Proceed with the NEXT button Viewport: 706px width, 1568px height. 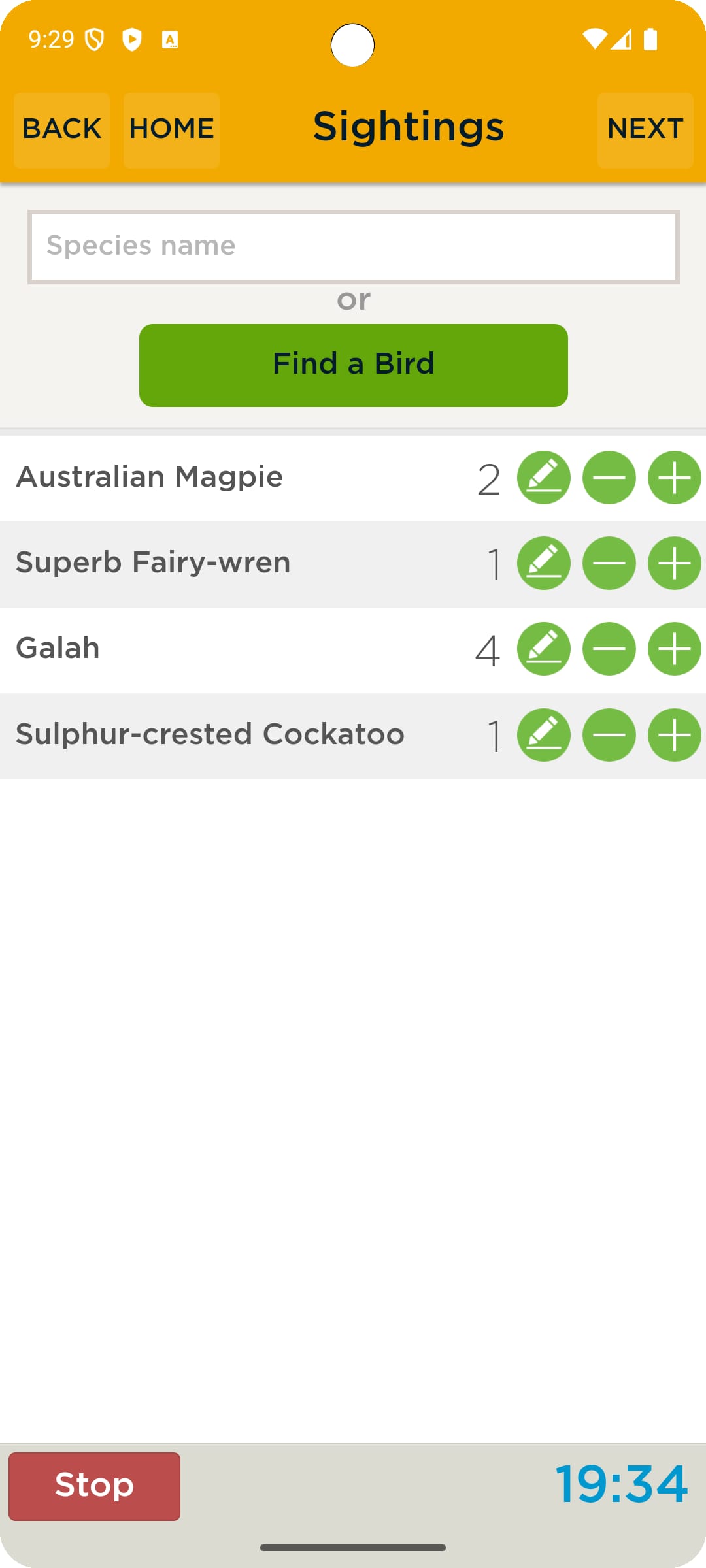pyautogui.click(x=645, y=129)
